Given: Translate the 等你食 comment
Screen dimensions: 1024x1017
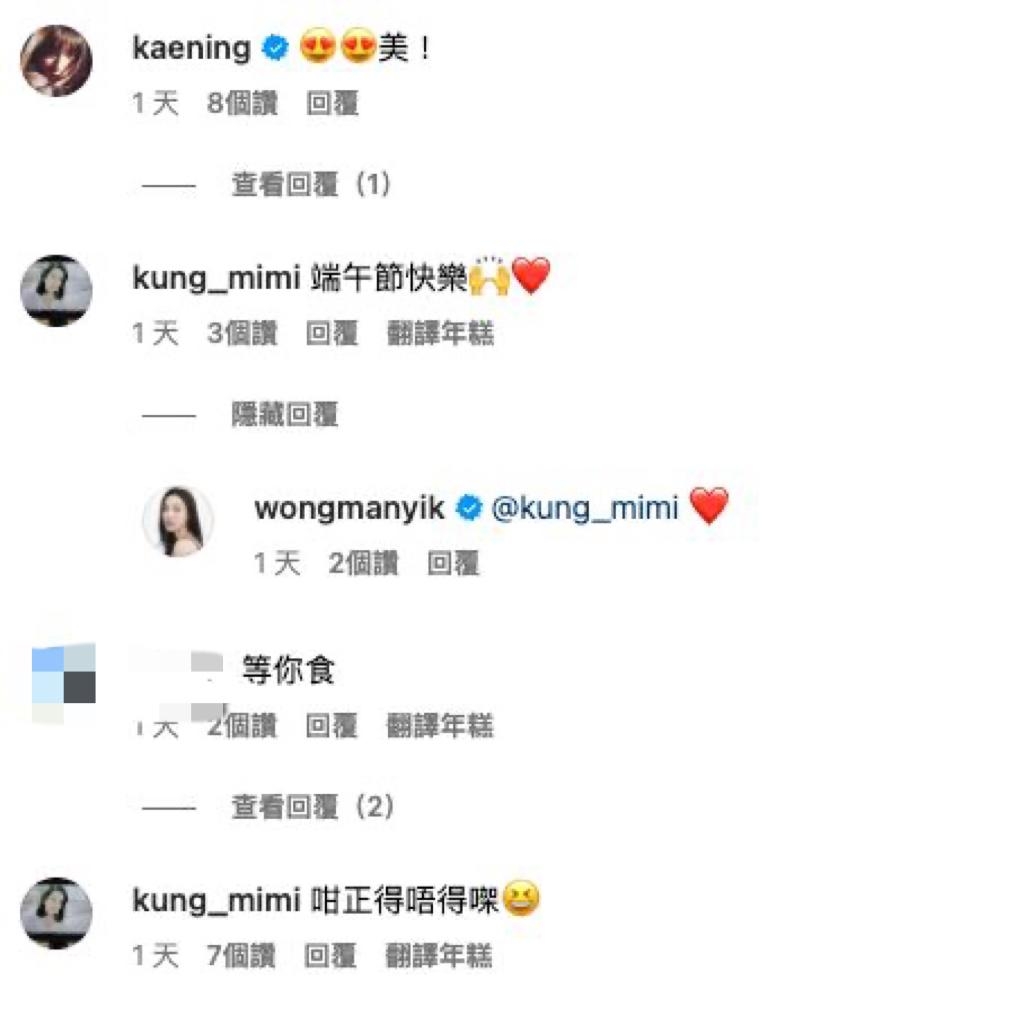Looking at the screenshot, I should [440, 726].
